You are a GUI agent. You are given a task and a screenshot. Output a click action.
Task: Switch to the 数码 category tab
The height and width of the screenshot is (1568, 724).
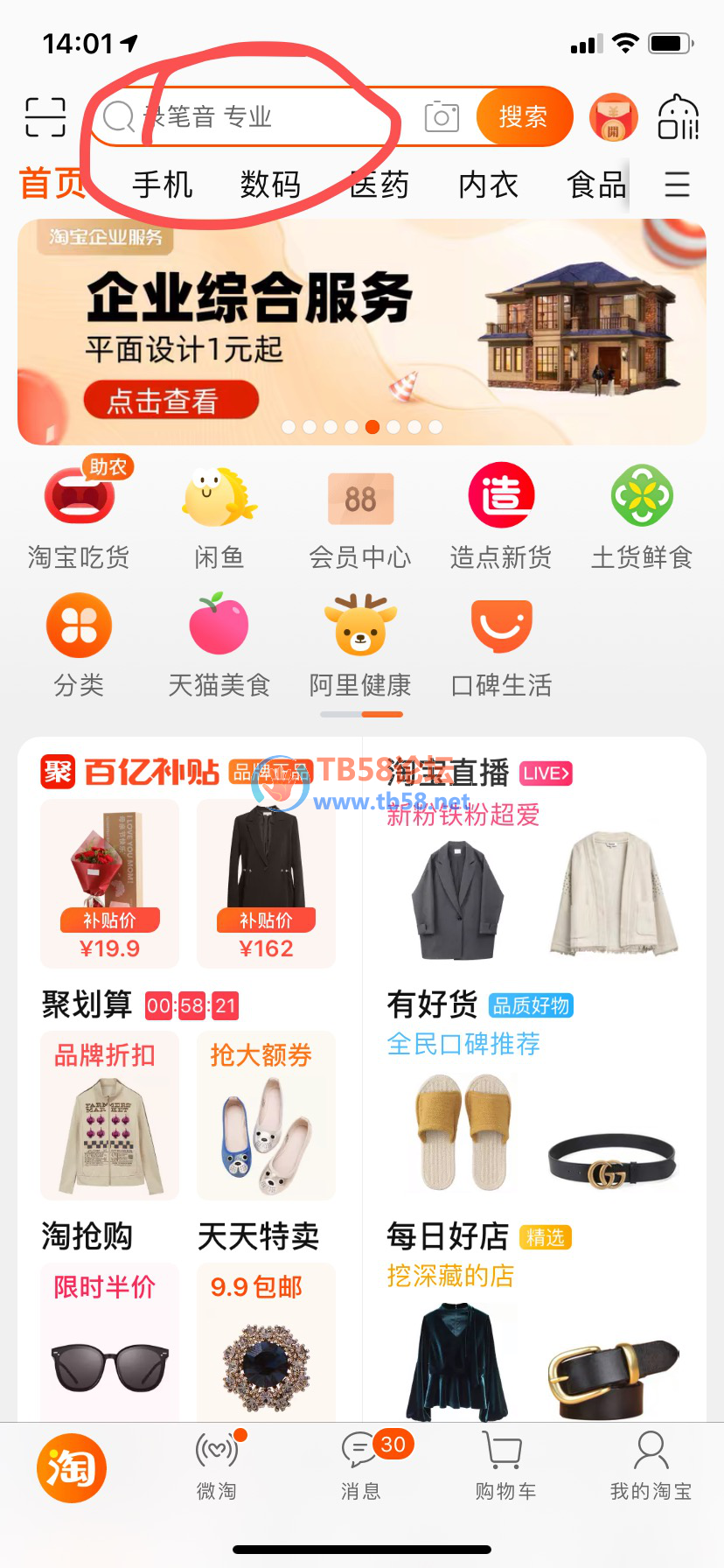tap(271, 185)
